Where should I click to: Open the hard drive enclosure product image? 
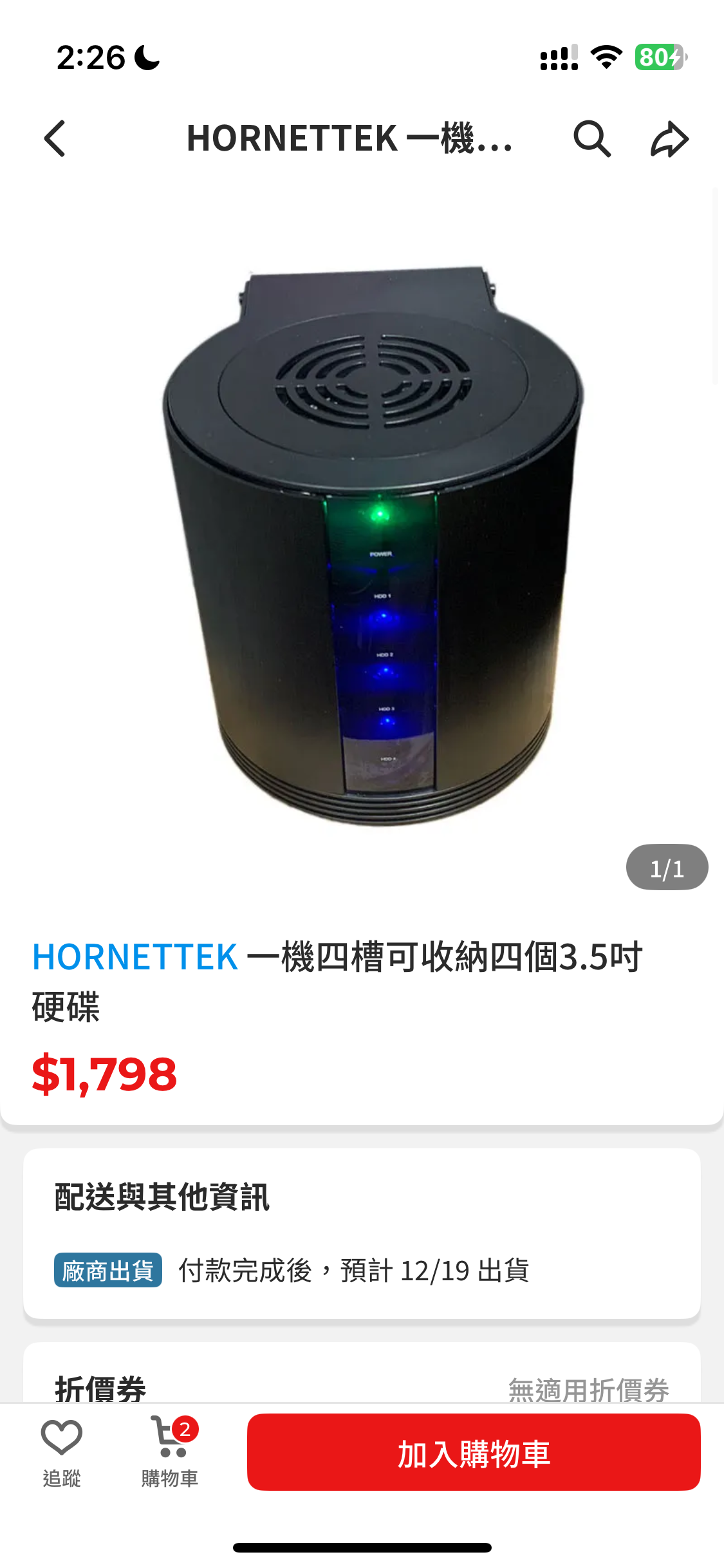373,547
